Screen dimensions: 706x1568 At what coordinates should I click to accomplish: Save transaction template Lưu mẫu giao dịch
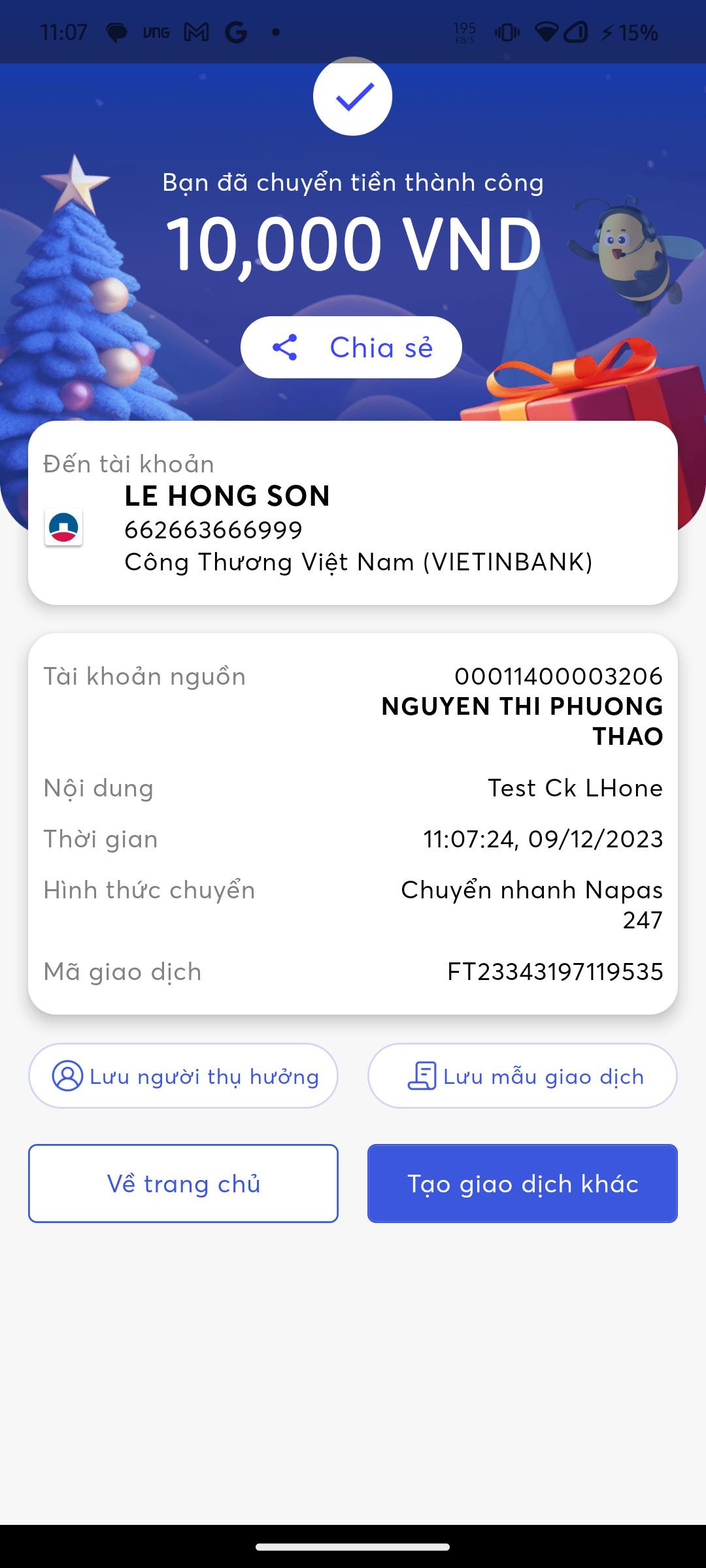[x=522, y=1076]
